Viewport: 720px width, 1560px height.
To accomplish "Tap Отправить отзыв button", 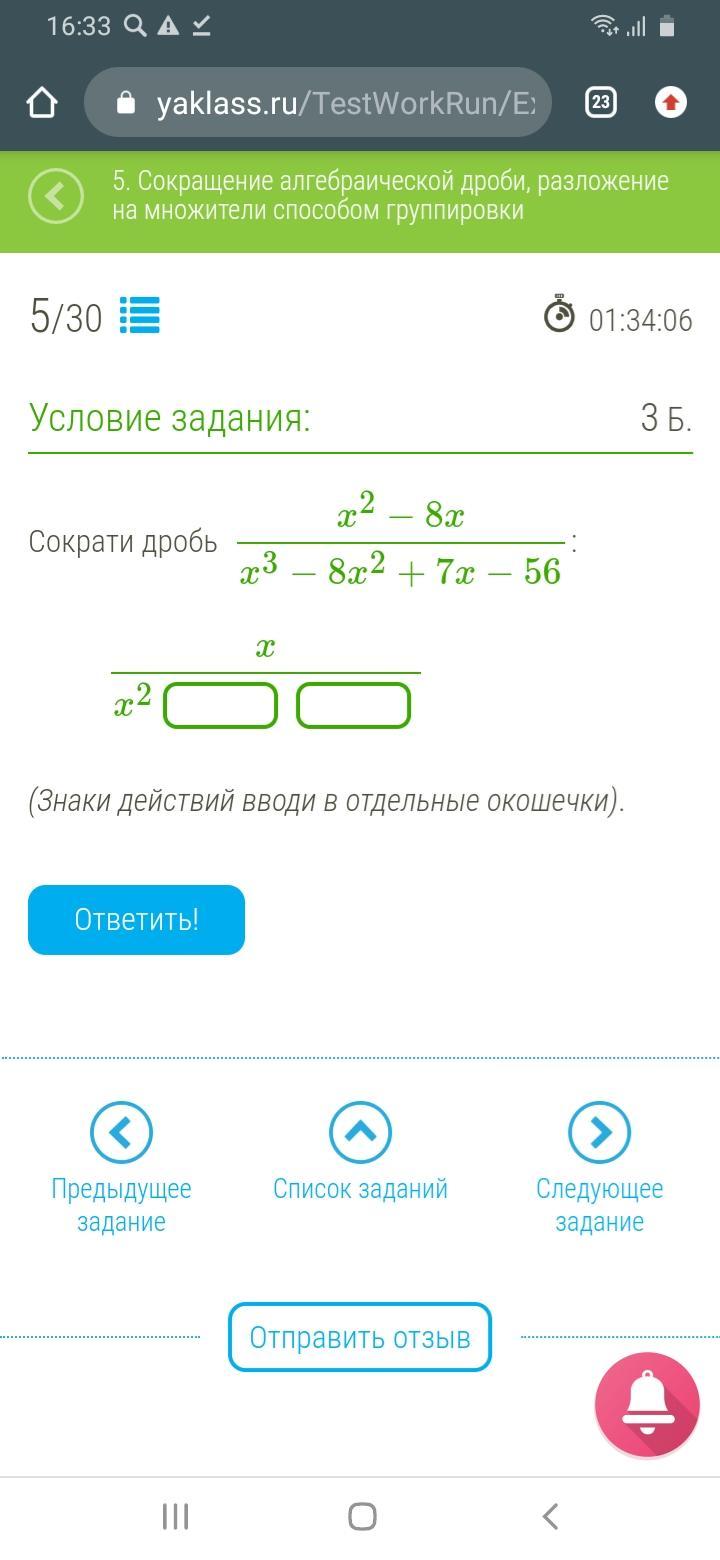I will [x=360, y=1337].
